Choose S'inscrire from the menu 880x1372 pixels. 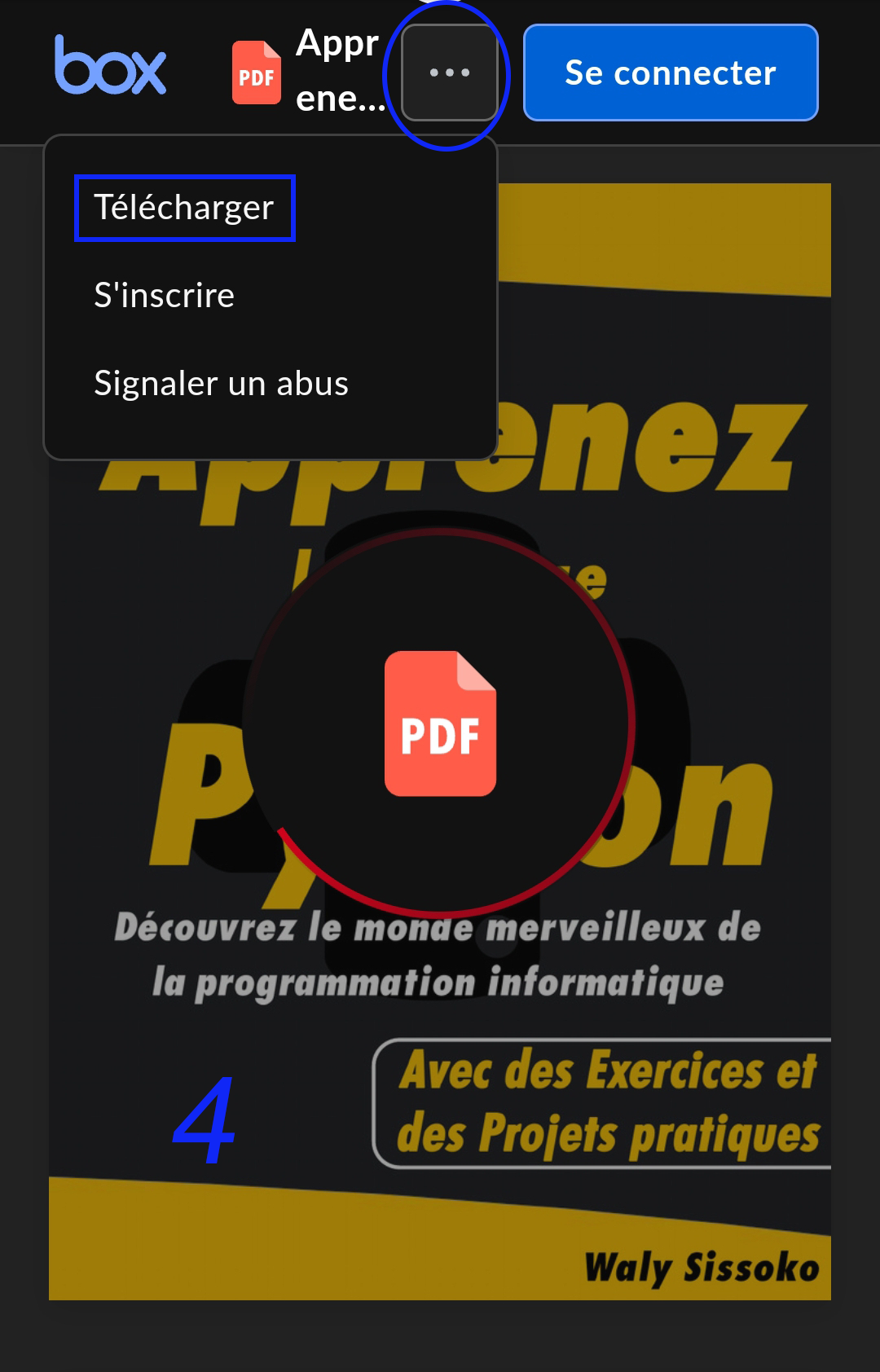[x=165, y=296]
